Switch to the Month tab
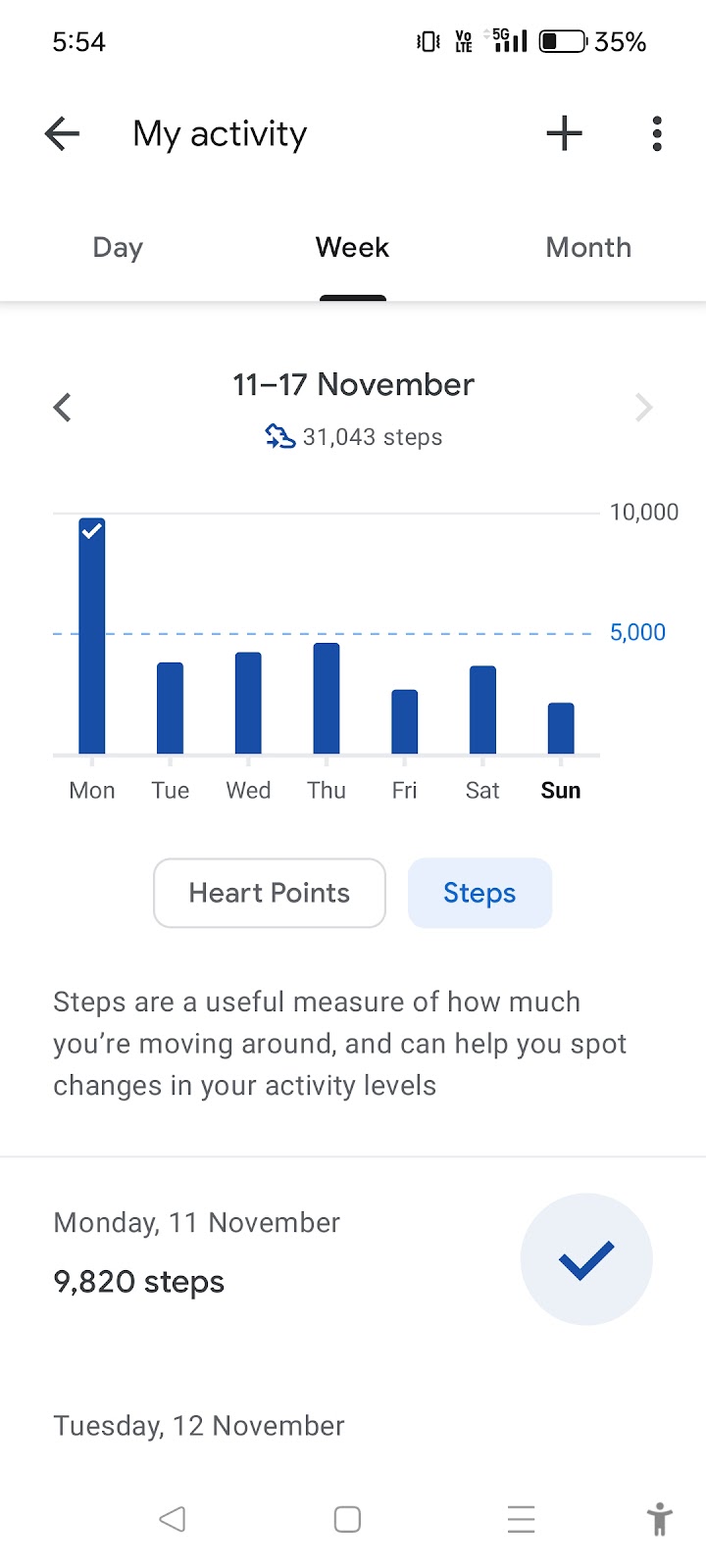This screenshot has height=1568, width=706. click(x=588, y=247)
